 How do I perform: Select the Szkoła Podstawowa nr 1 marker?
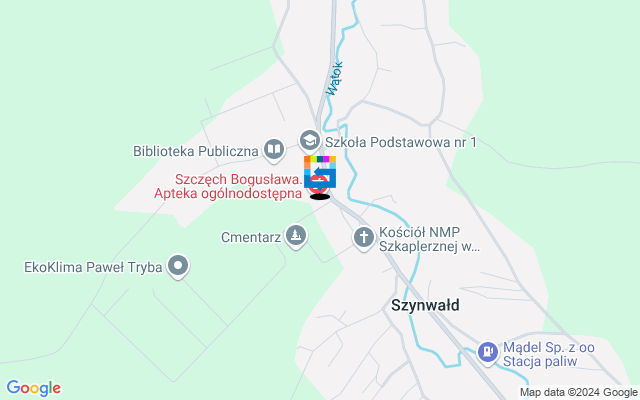point(309,141)
